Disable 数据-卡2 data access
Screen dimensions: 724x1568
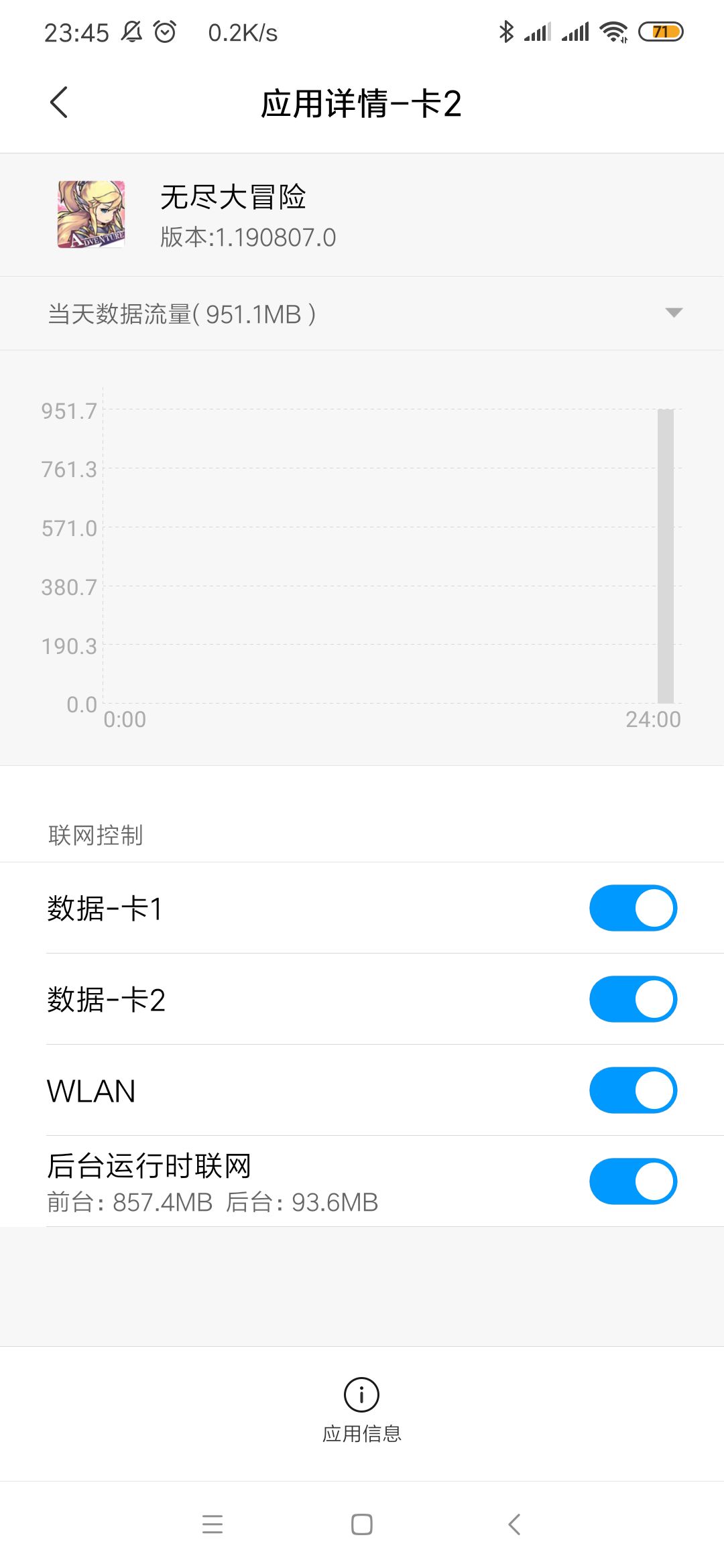pos(633,999)
